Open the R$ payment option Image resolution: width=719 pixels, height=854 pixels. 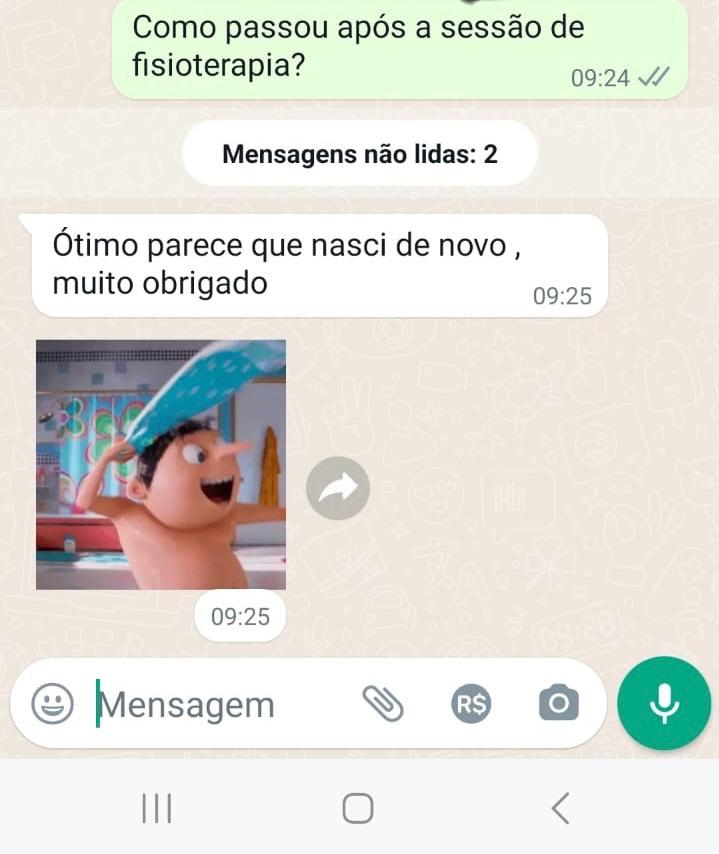(471, 704)
